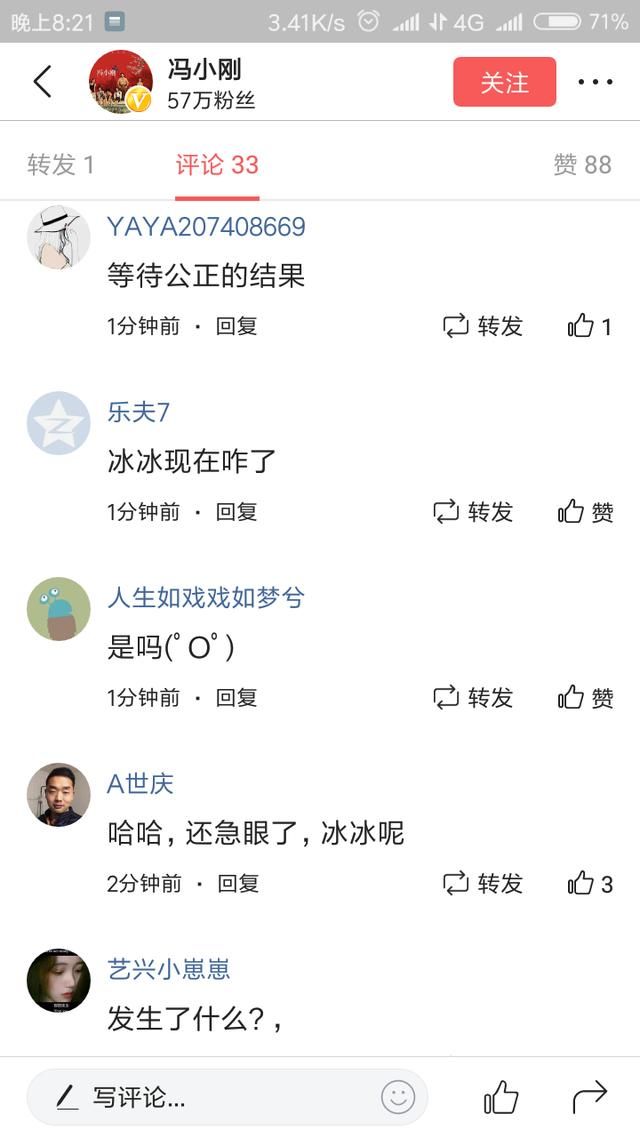Like YAYA207408669's comment
Image resolution: width=640 pixels, height=1138 pixels.
point(590,326)
